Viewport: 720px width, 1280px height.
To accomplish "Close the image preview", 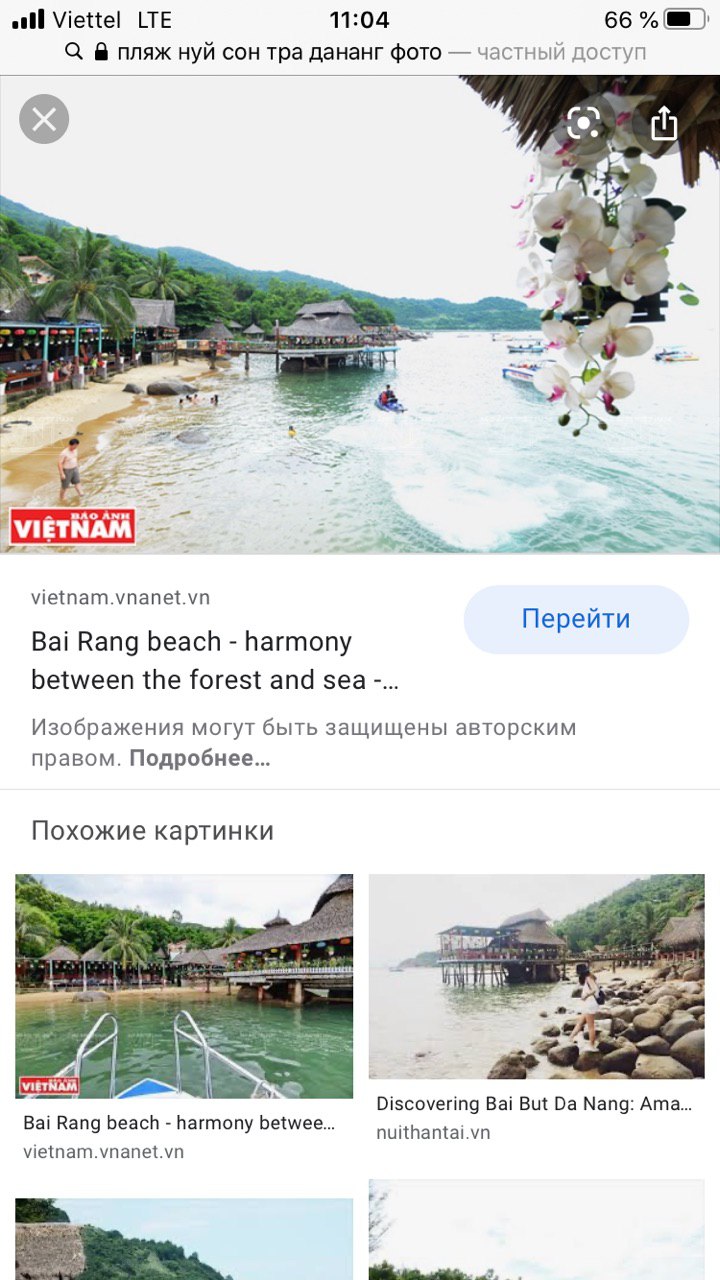I will [x=44, y=120].
